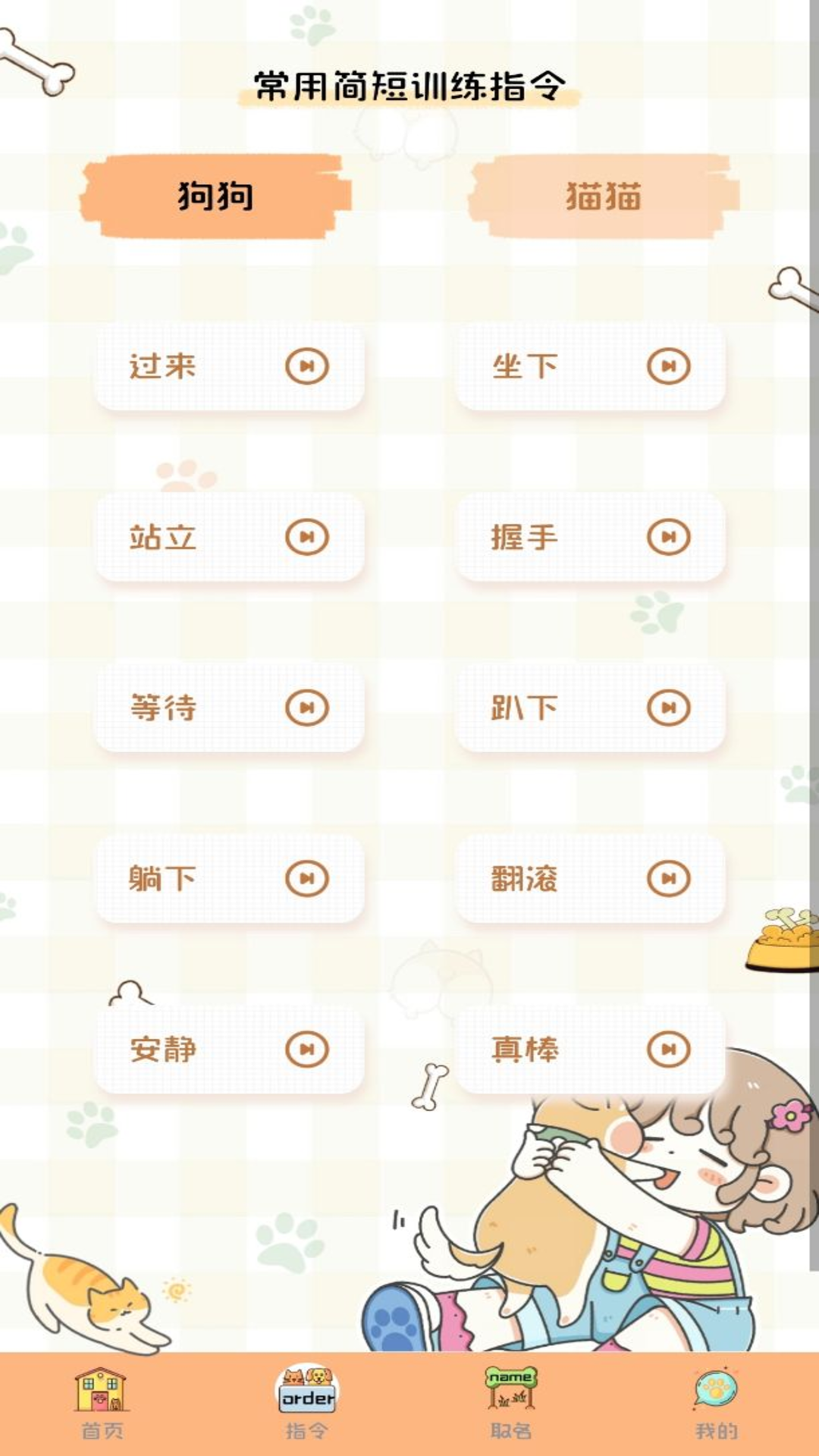Image resolution: width=819 pixels, height=1456 pixels.
Task: Play the 翻滚 instruction sound
Action: pyautogui.click(x=667, y=877)
